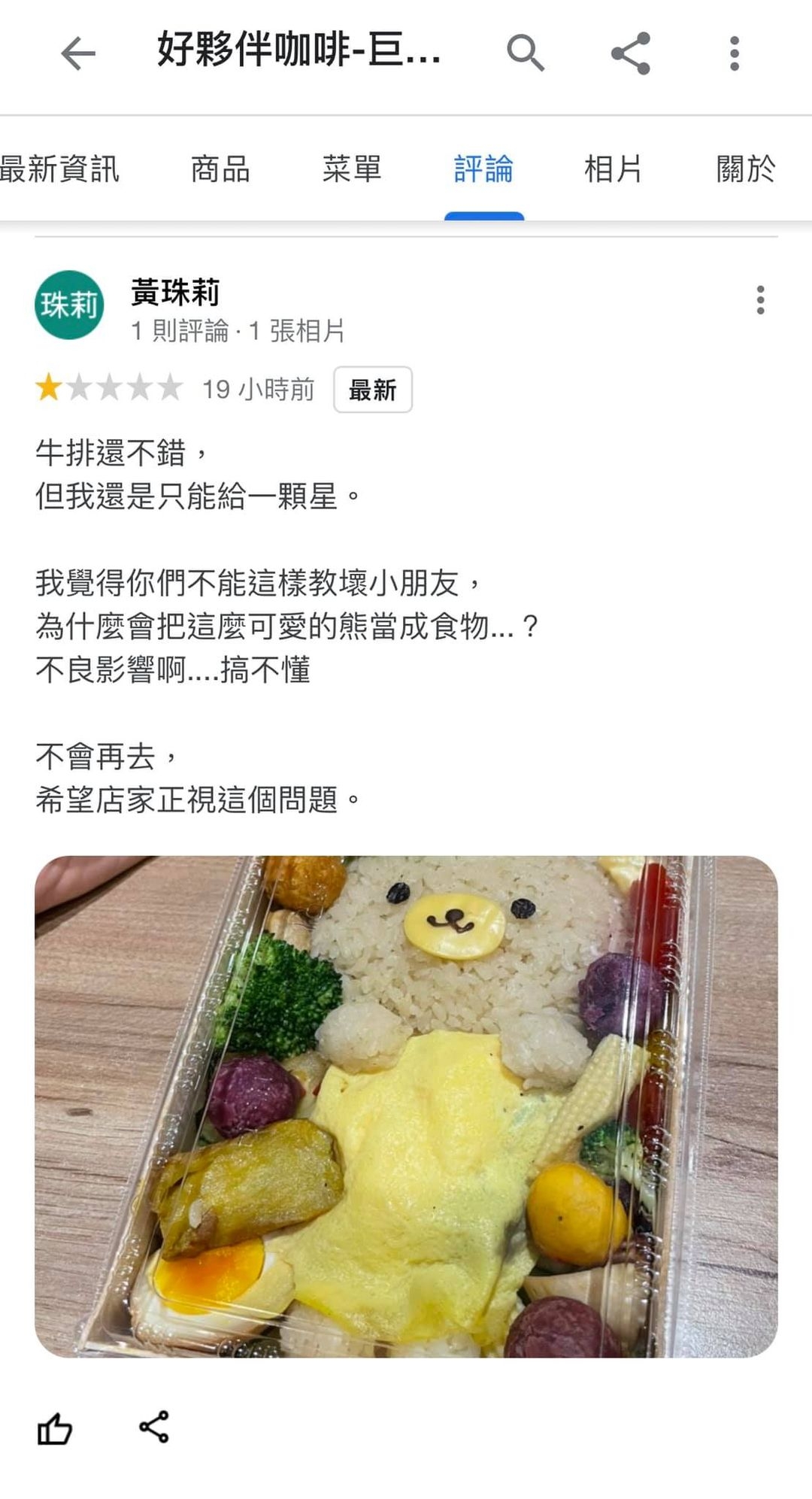
Task: Open the 關於 tab
Action: click(x=747, y=169)
